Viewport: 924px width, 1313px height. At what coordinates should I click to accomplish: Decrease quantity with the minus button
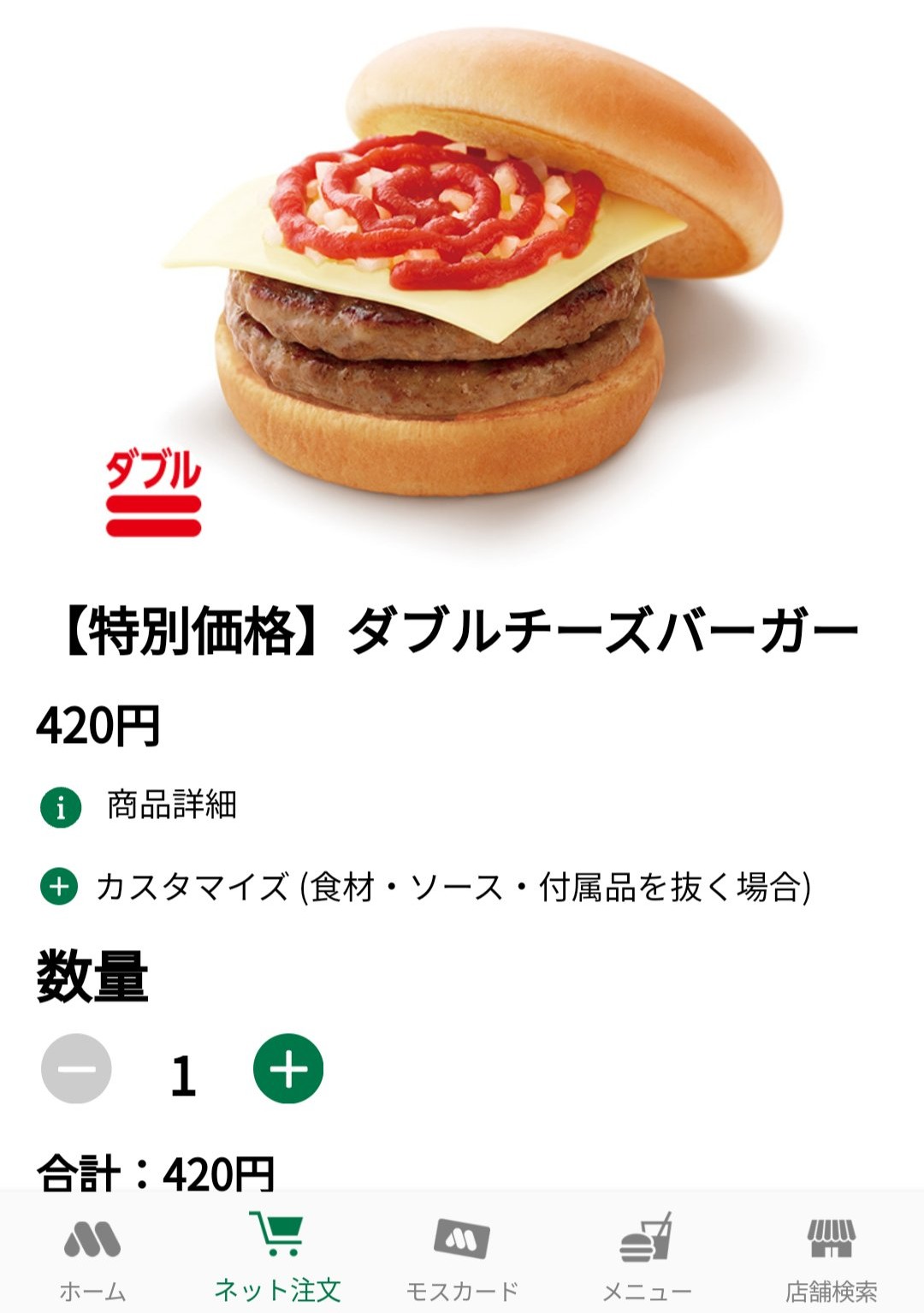point(77,1069)
